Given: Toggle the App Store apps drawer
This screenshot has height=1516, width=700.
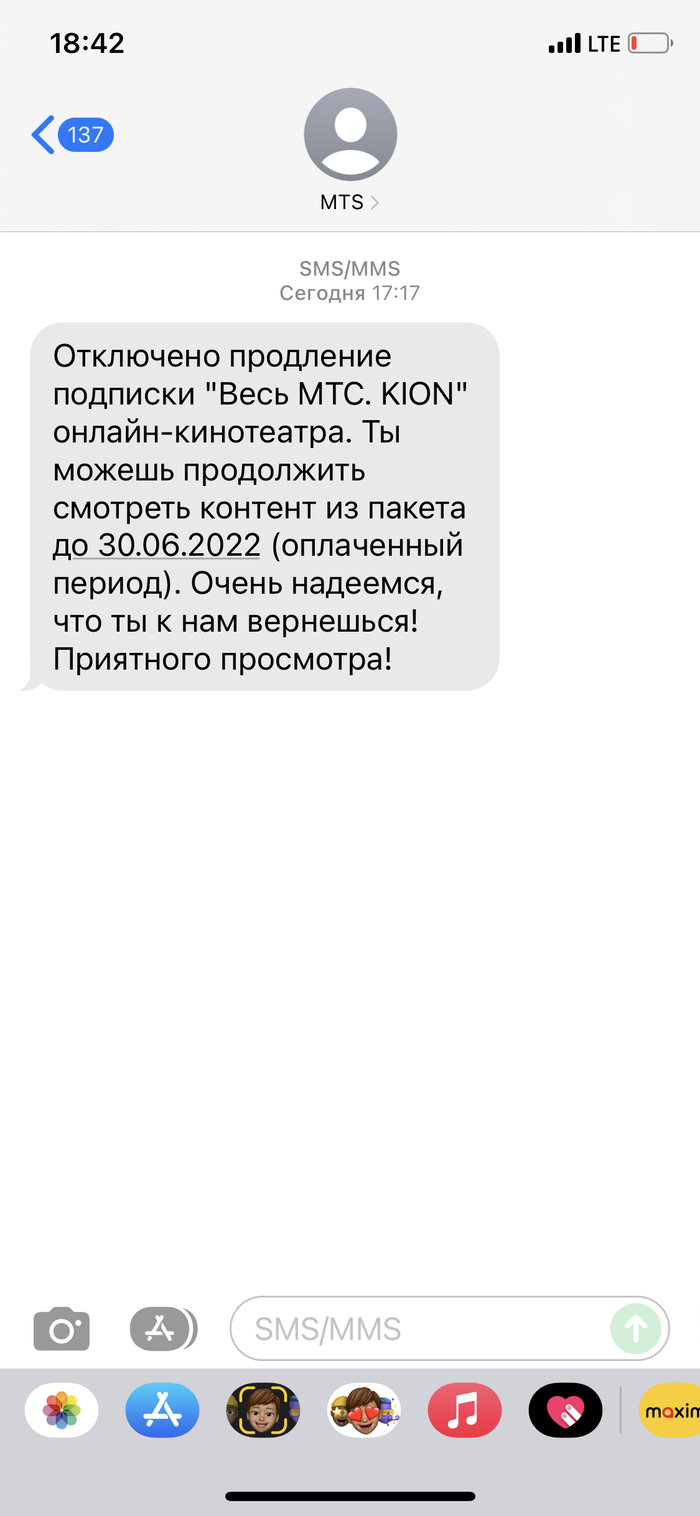Looking at the screenshot, I should tap(162, 1329).
